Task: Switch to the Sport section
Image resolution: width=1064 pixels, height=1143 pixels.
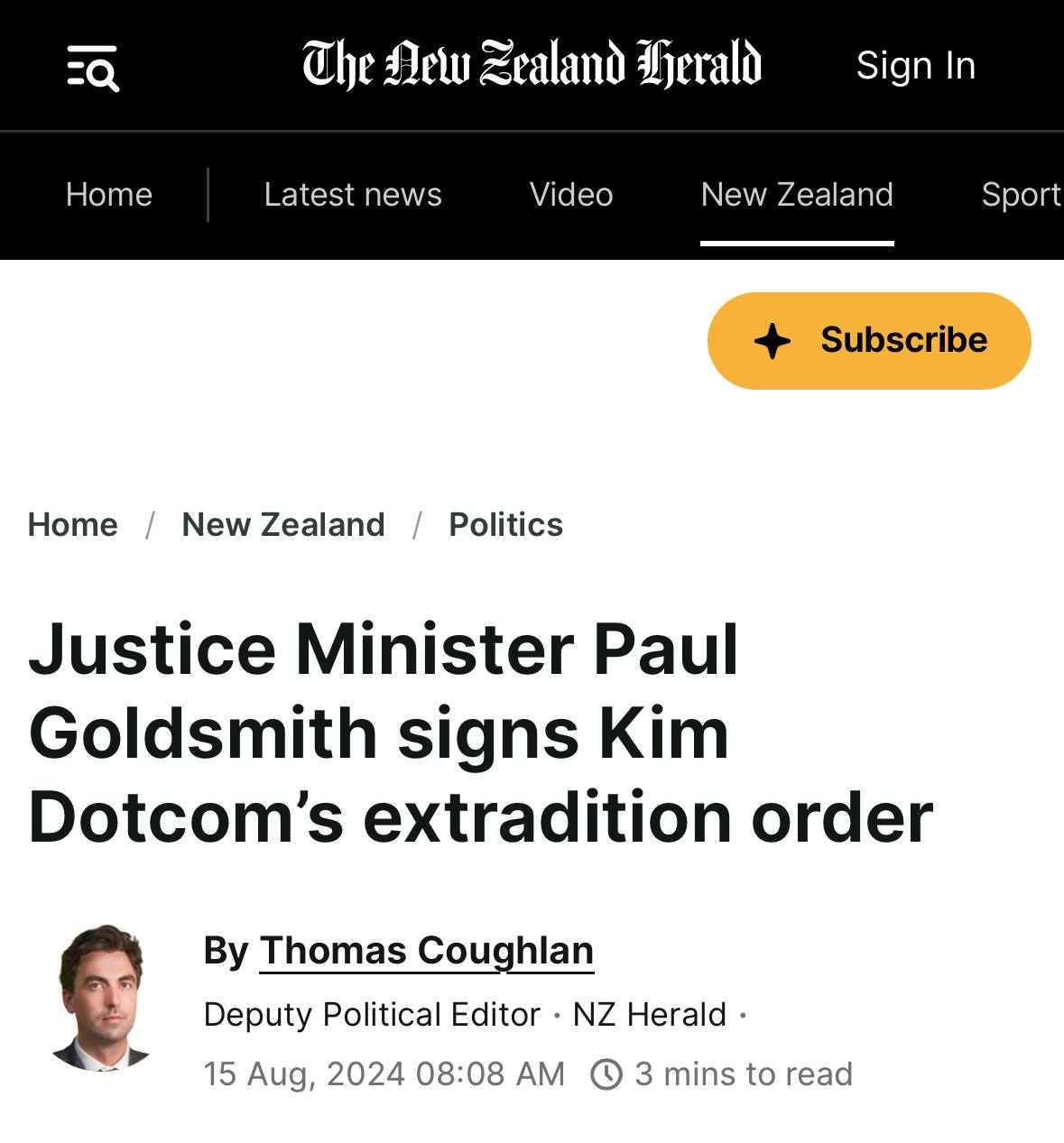Action: pyautogui.click(x=1020, y=195)
